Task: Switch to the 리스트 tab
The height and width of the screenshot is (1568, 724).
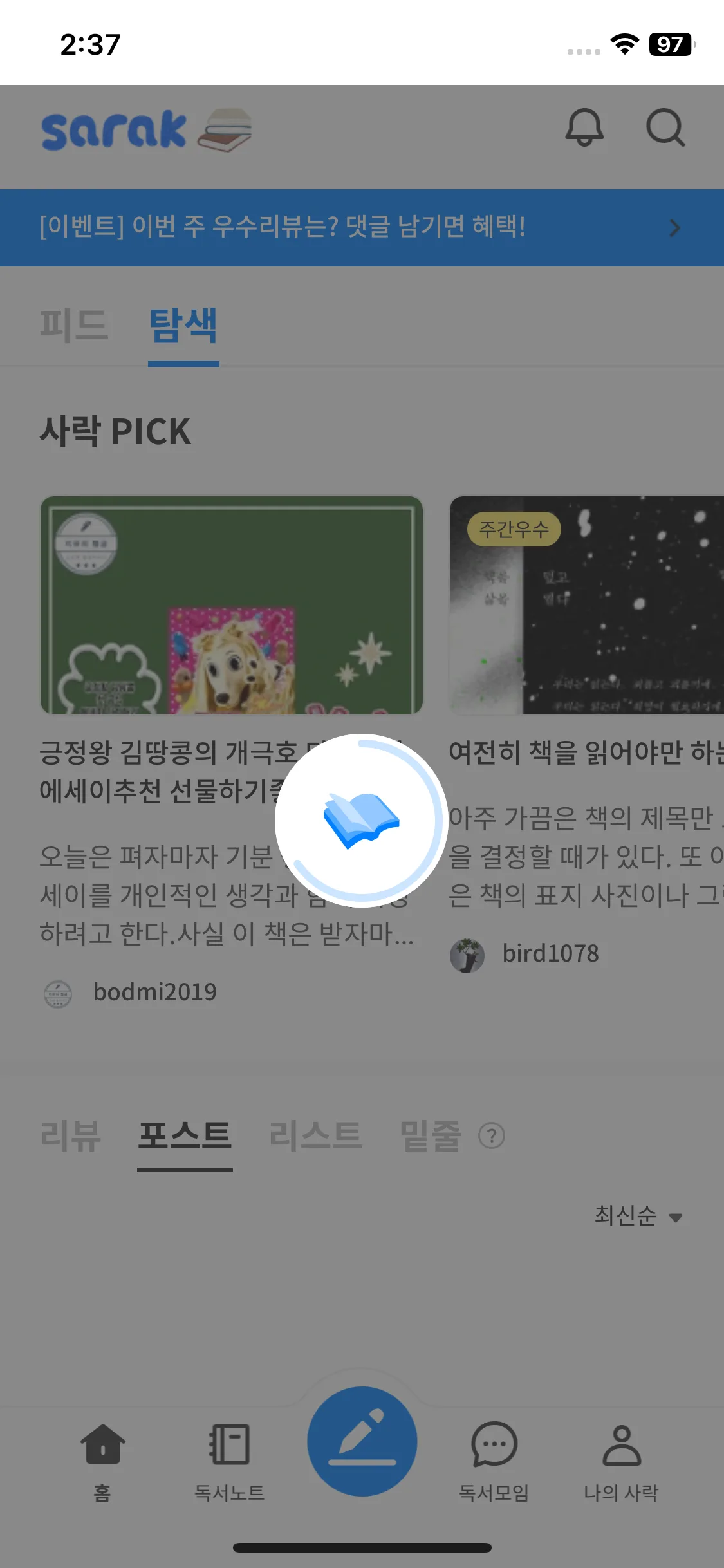Action: [315, 1135]
